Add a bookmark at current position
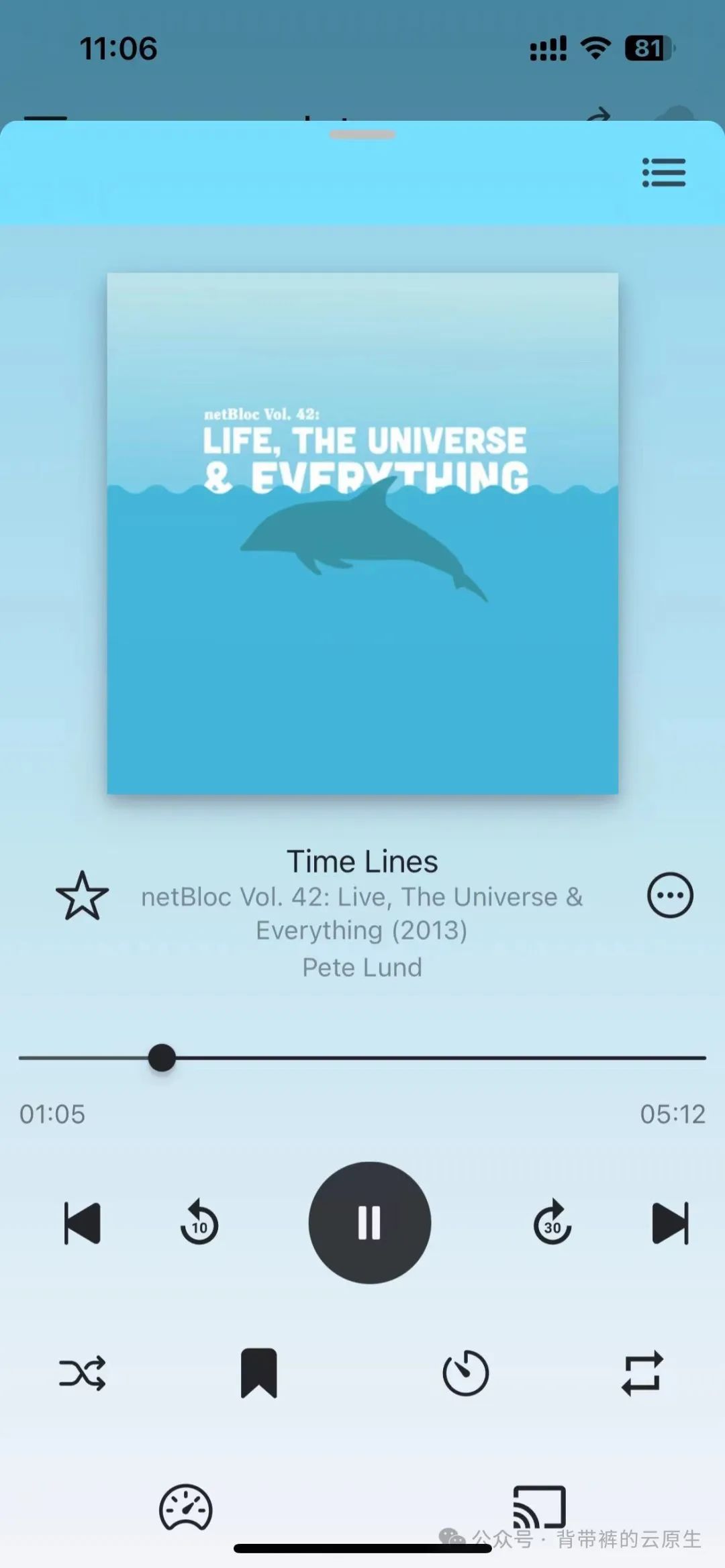Image resolution: width=725 pixels, height=1568 pixels. click(259, 1373)
